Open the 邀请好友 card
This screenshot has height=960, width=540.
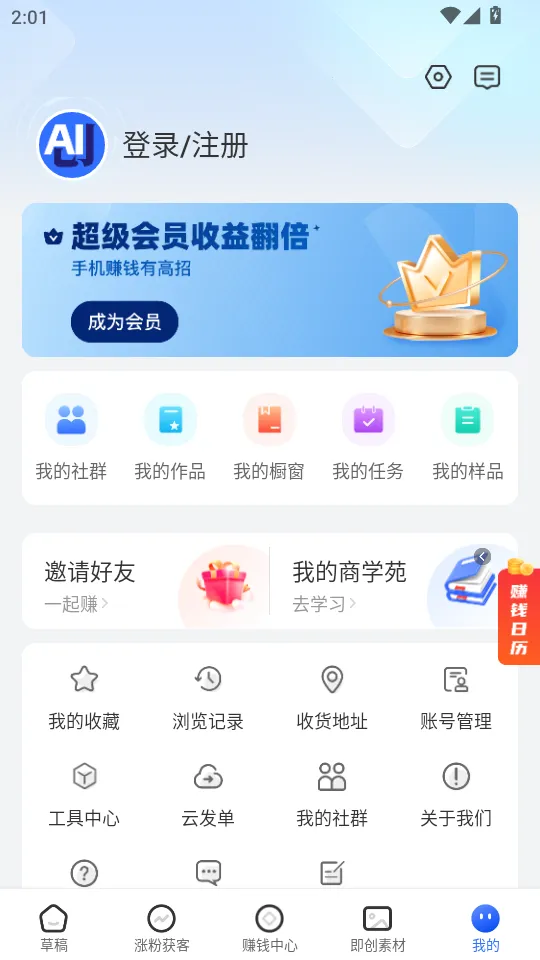click(146, 581)
